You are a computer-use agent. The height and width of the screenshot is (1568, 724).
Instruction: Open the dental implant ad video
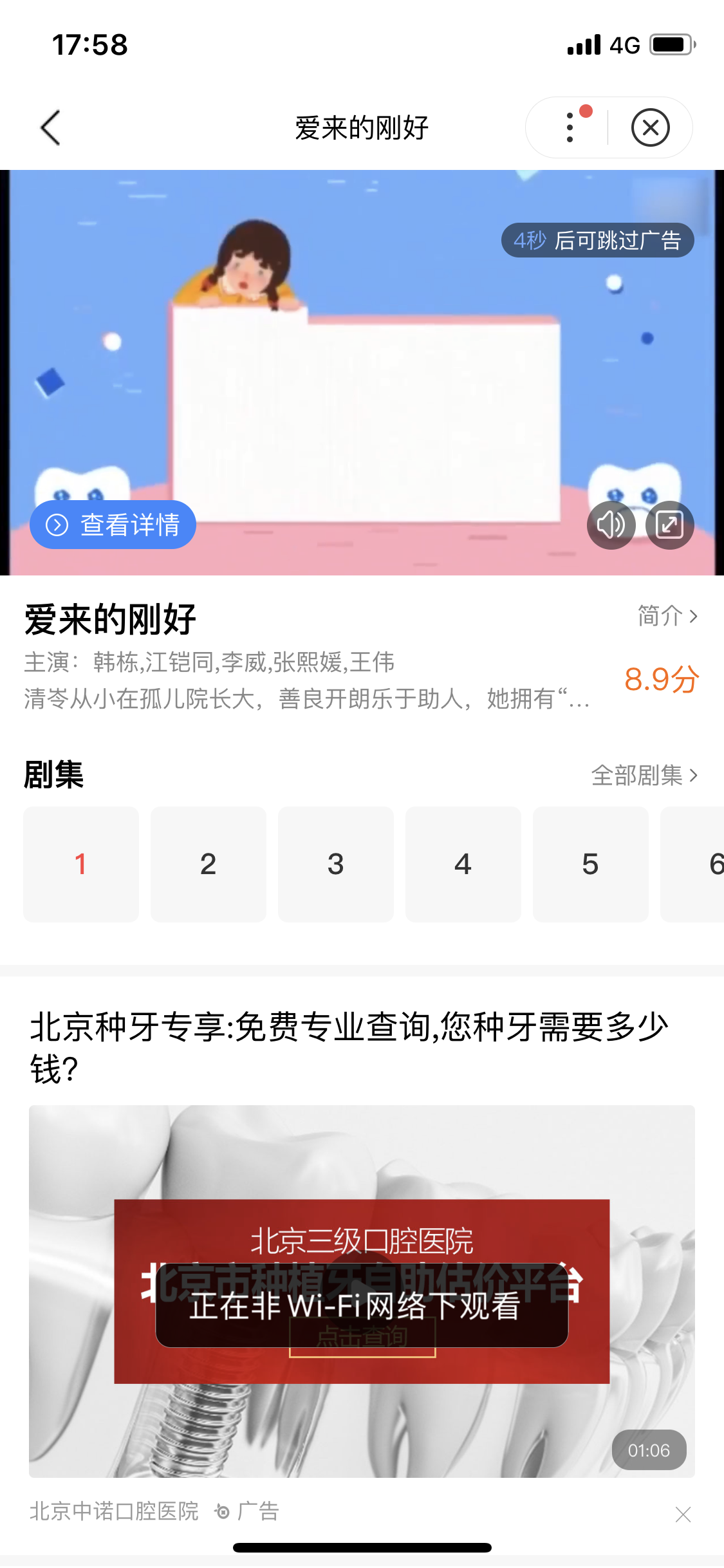362,1291
